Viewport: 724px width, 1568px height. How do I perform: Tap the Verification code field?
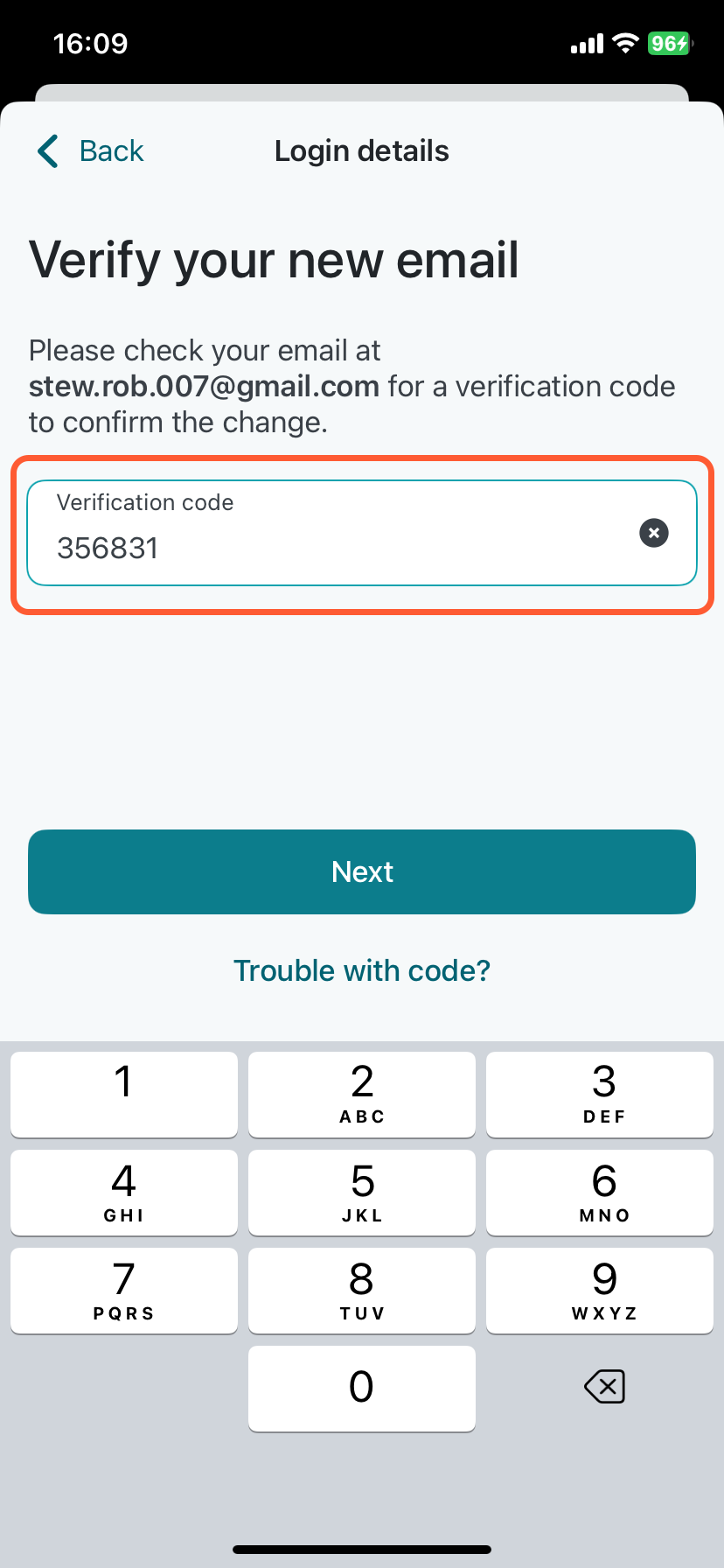(x=362, y=533)
